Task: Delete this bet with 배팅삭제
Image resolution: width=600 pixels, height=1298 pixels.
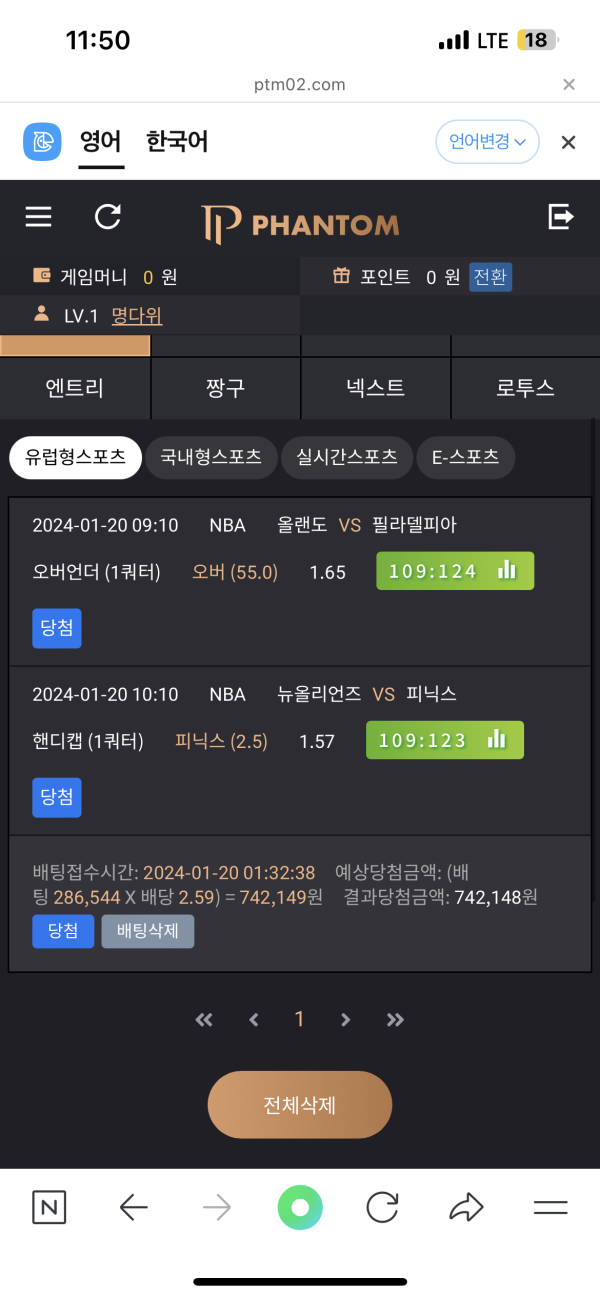Action: tap(147, 931)
